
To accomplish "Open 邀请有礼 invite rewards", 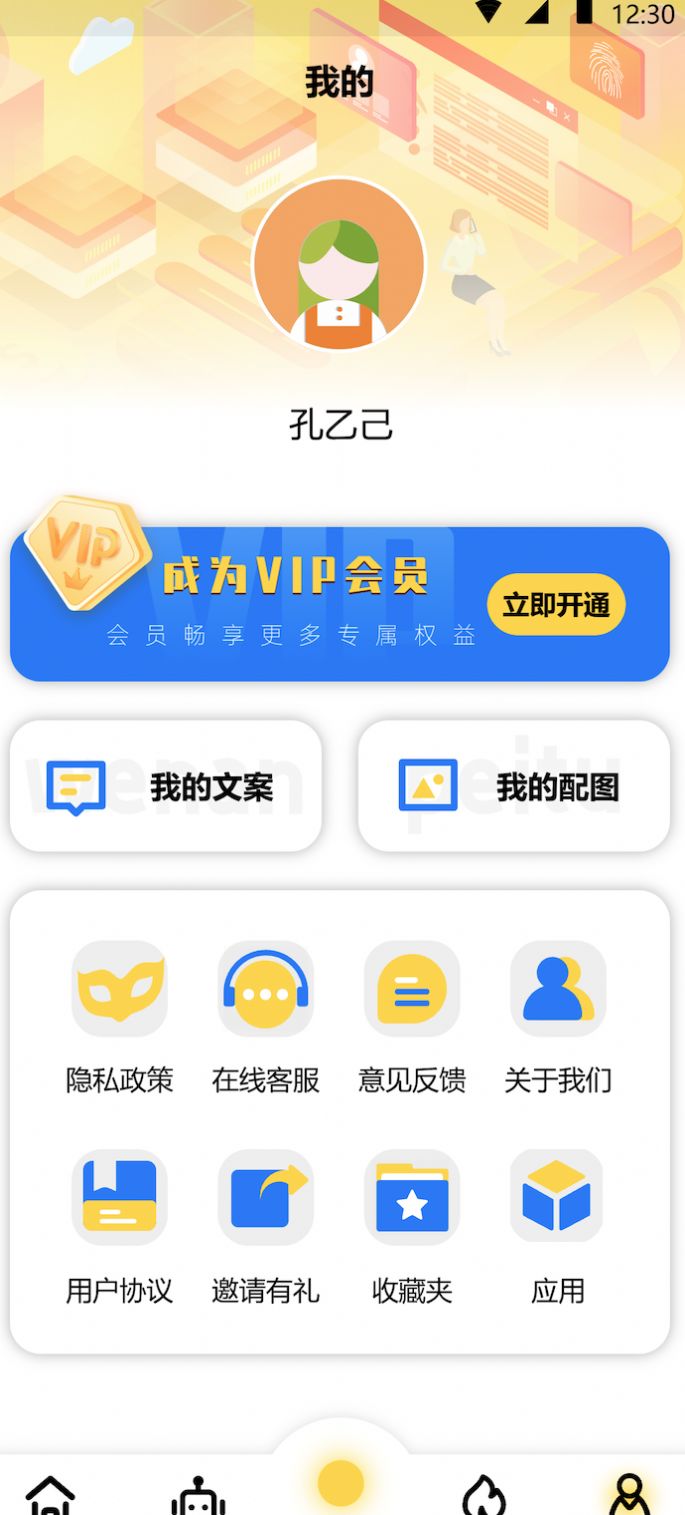I will (x=265, y=1227).
